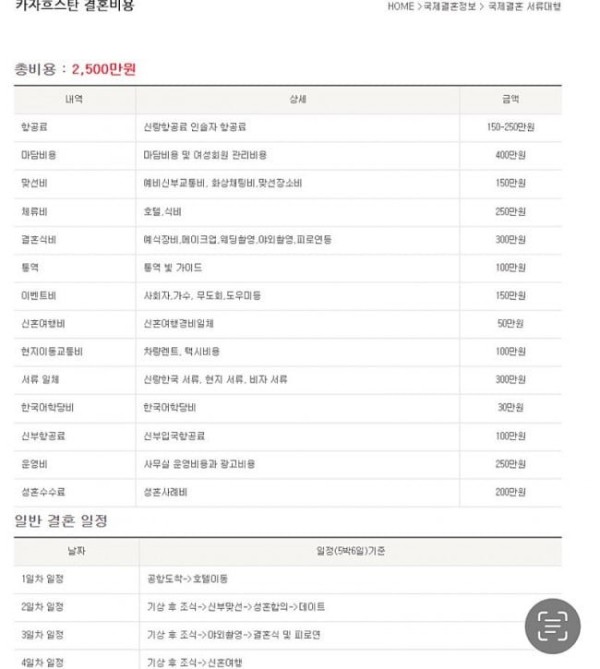Open the 국제결혼정보 breadcrumb link

450,6
